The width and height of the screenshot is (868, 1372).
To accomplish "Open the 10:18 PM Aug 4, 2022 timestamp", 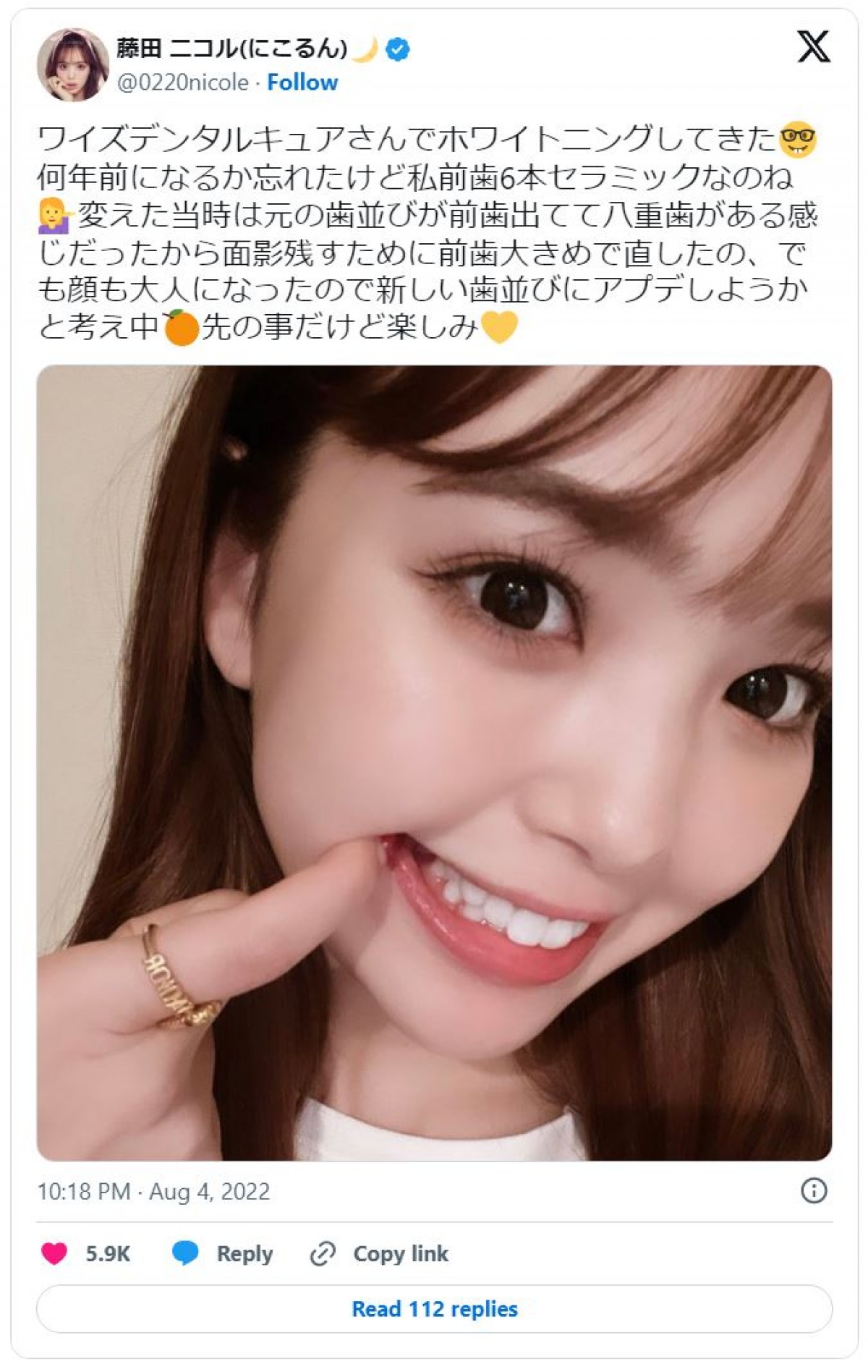I will (153, 1192).
